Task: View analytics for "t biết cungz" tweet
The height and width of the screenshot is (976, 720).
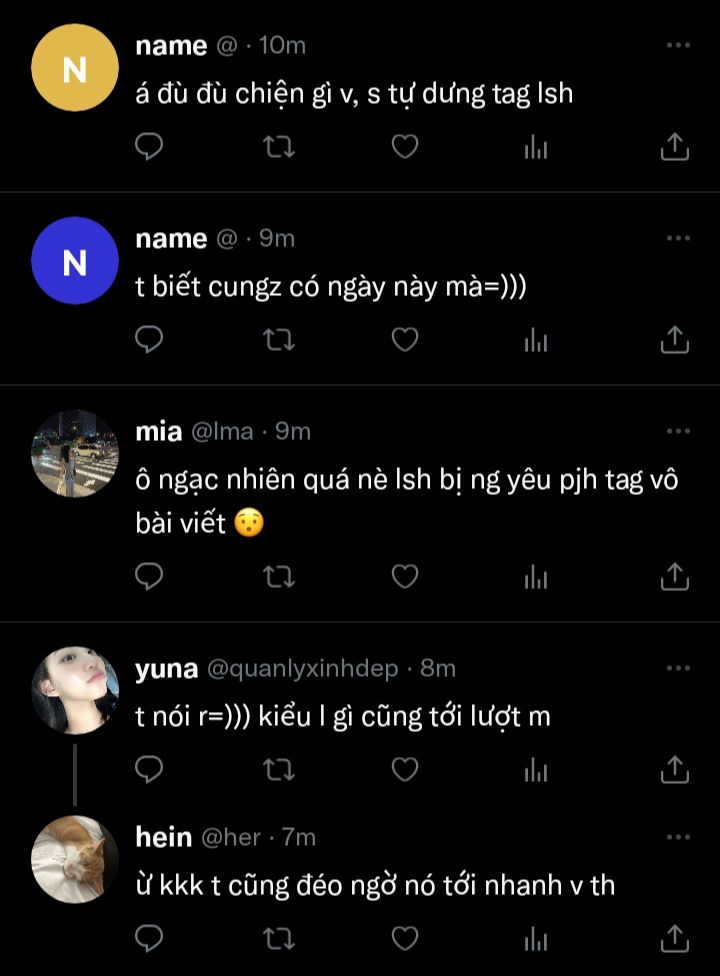Action: coord(537,340)
